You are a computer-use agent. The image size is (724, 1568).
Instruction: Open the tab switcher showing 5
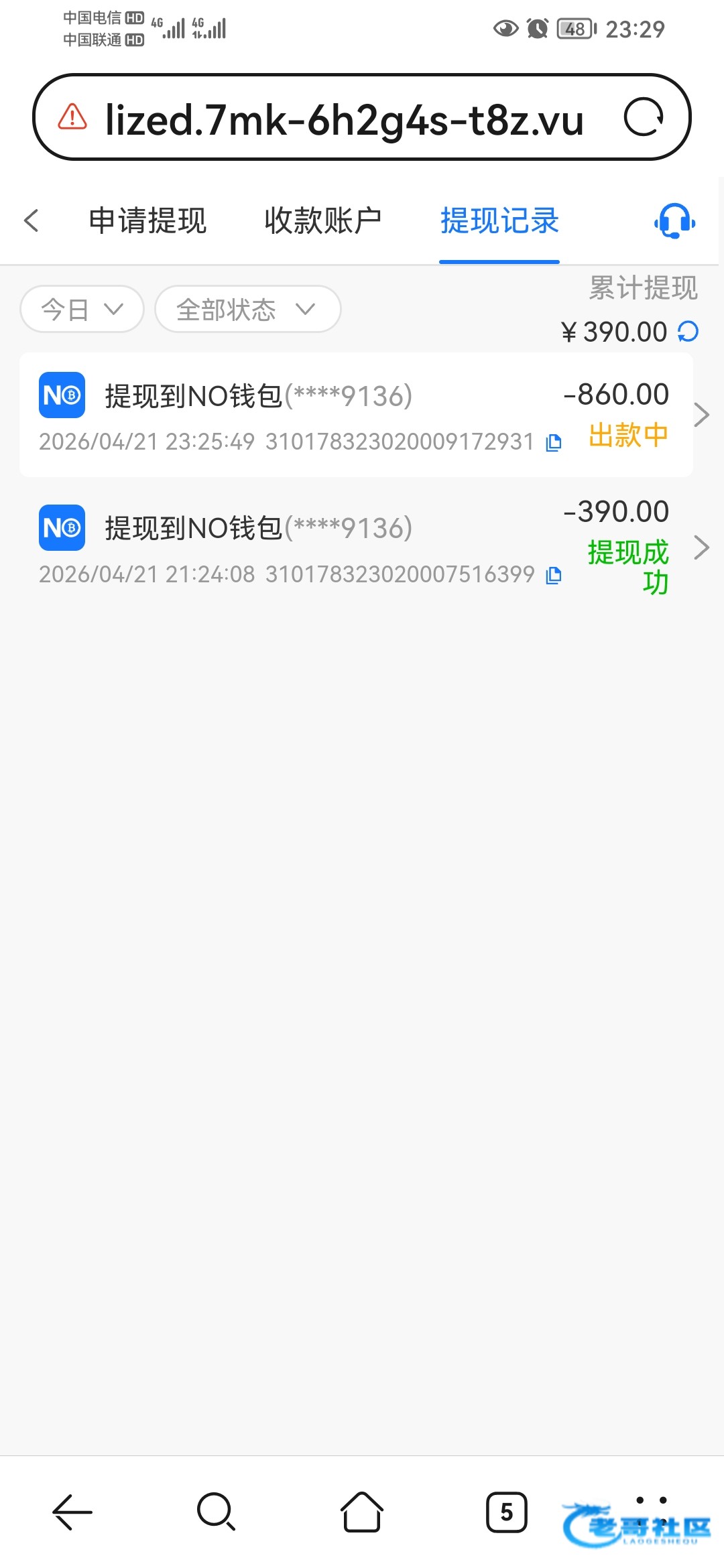[507, 1512]
